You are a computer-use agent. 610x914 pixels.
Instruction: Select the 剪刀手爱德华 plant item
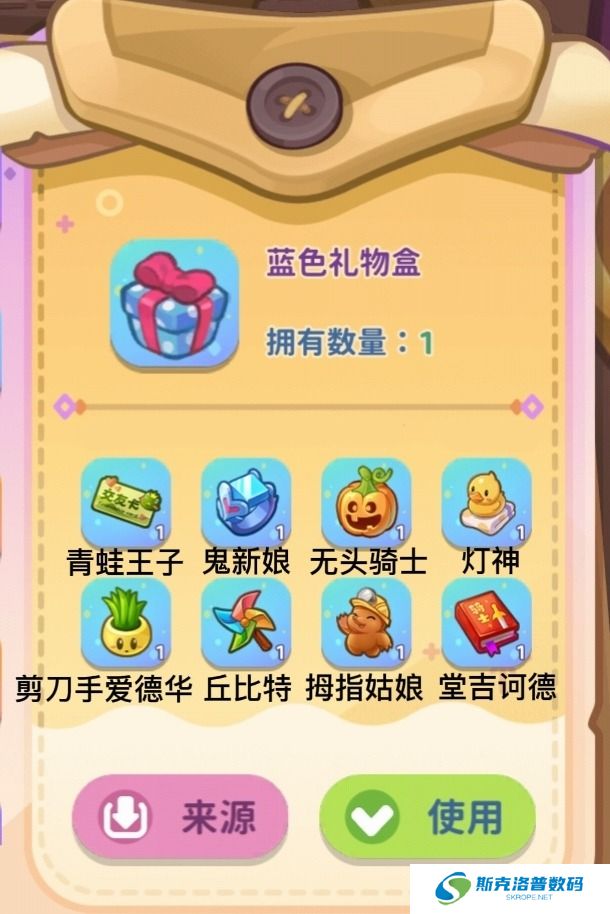126,623
